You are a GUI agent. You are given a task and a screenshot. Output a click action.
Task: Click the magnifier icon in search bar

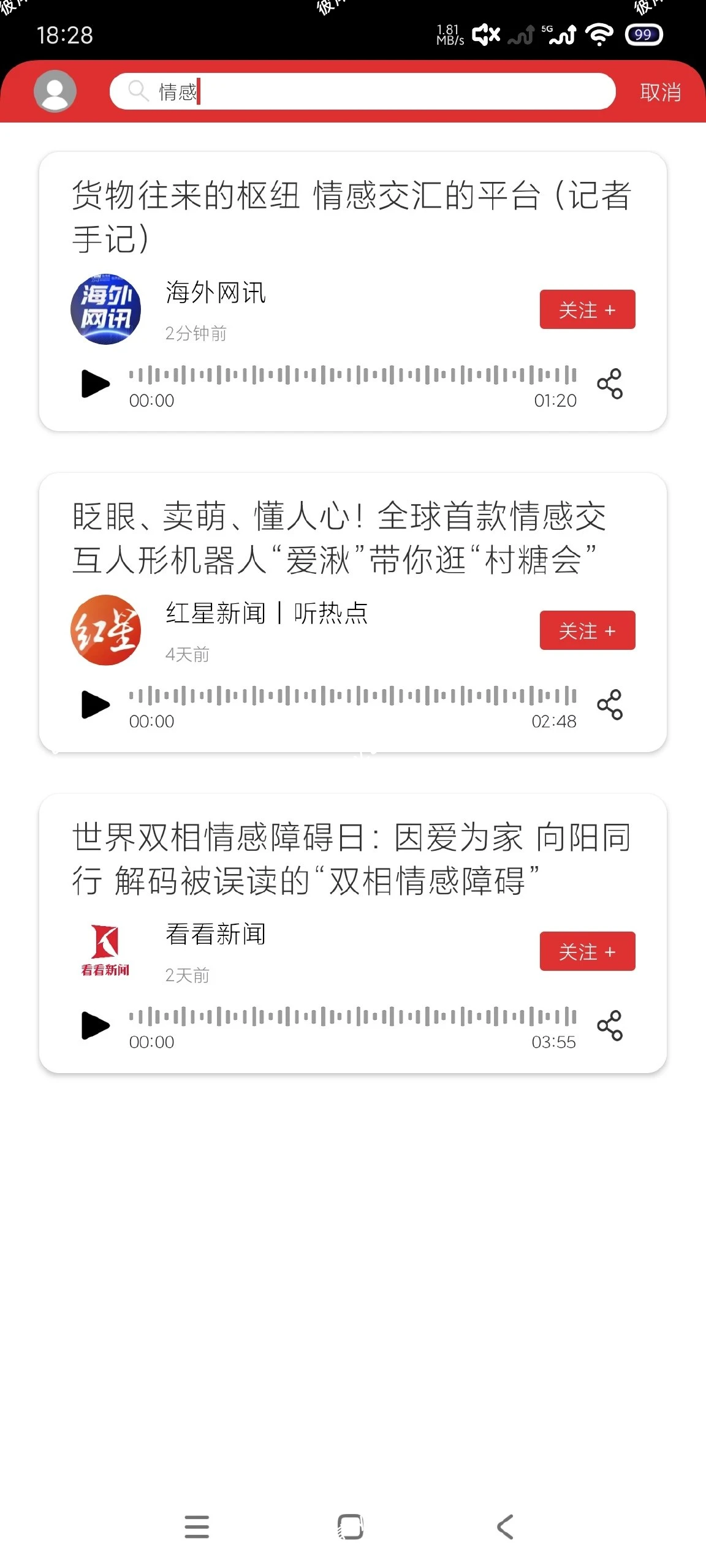(x=139, y=91)
